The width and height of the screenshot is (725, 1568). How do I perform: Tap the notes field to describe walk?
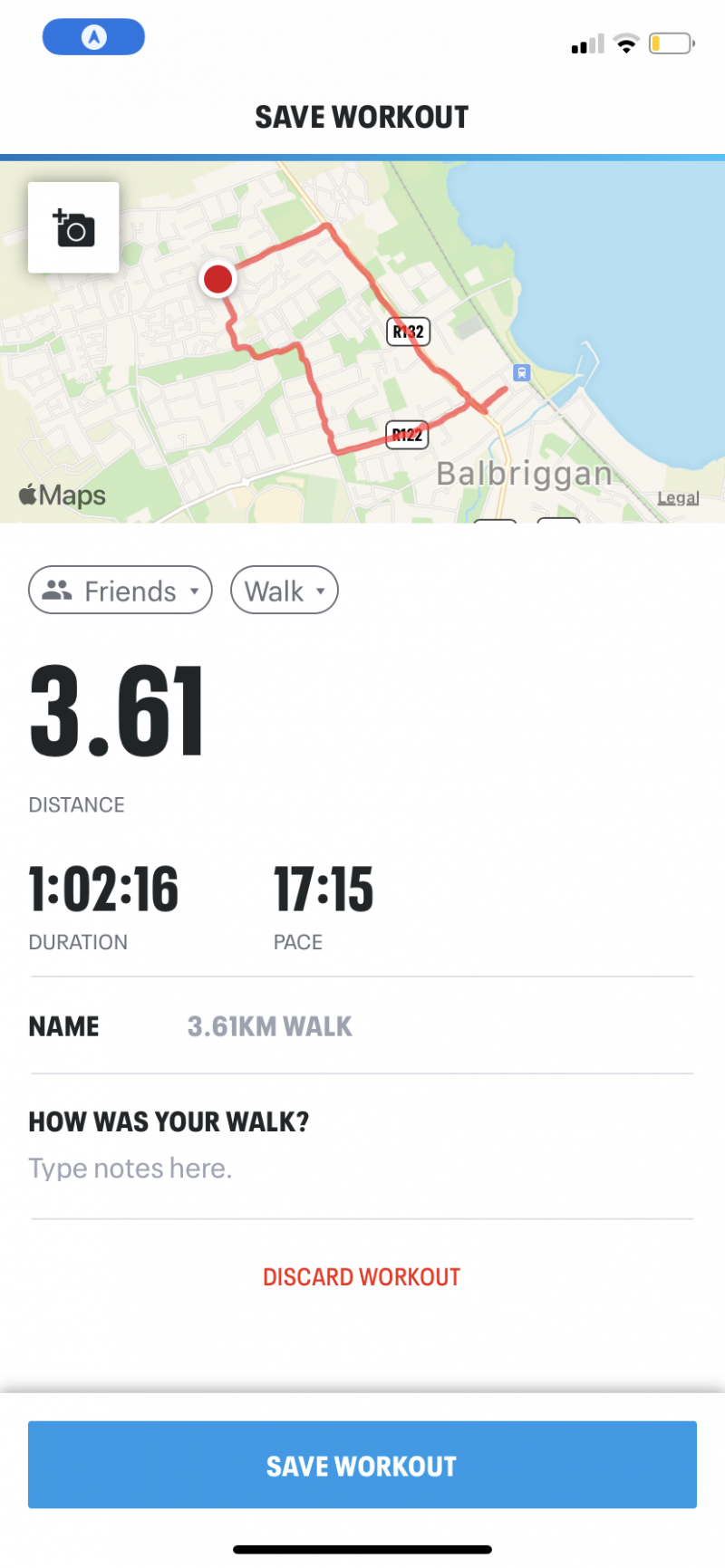click(361, 1169)
